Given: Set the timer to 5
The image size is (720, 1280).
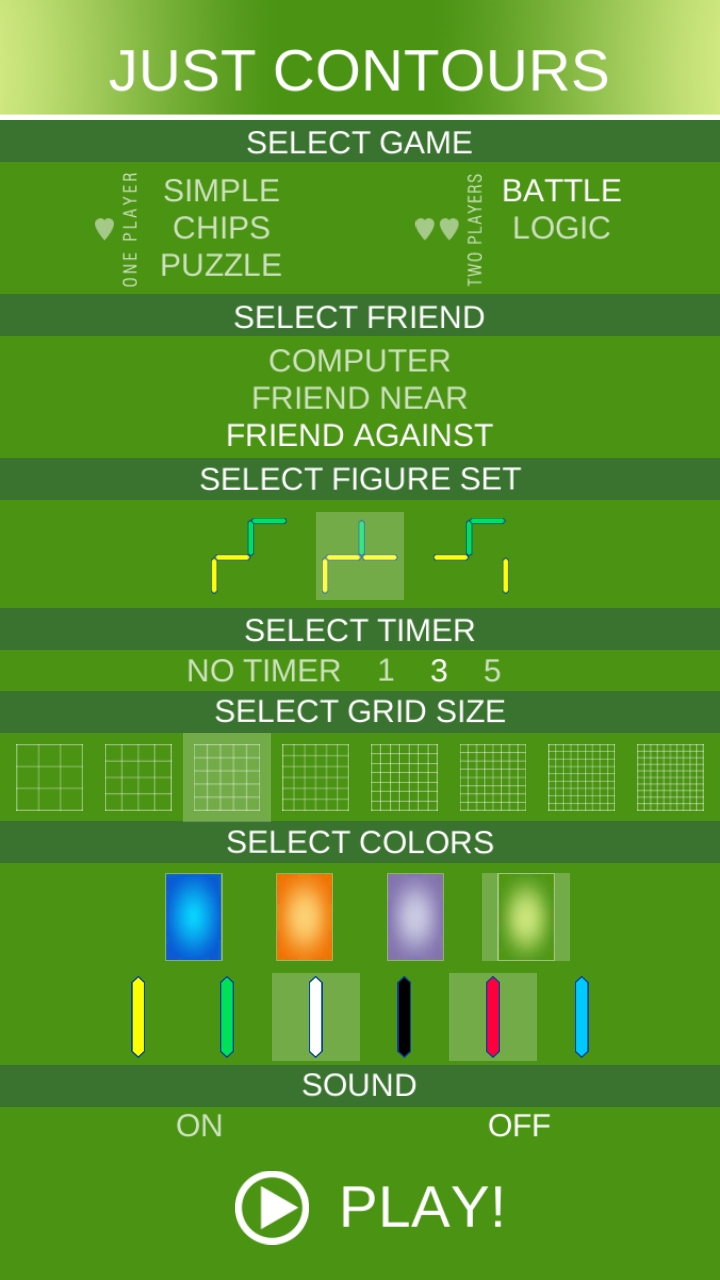Looking at the screenshot, I should point(491,670).
